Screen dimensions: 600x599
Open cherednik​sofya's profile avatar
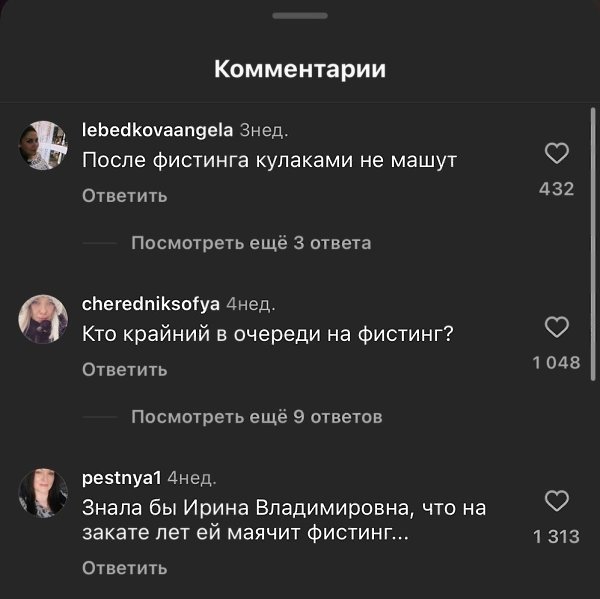point(43,319)
